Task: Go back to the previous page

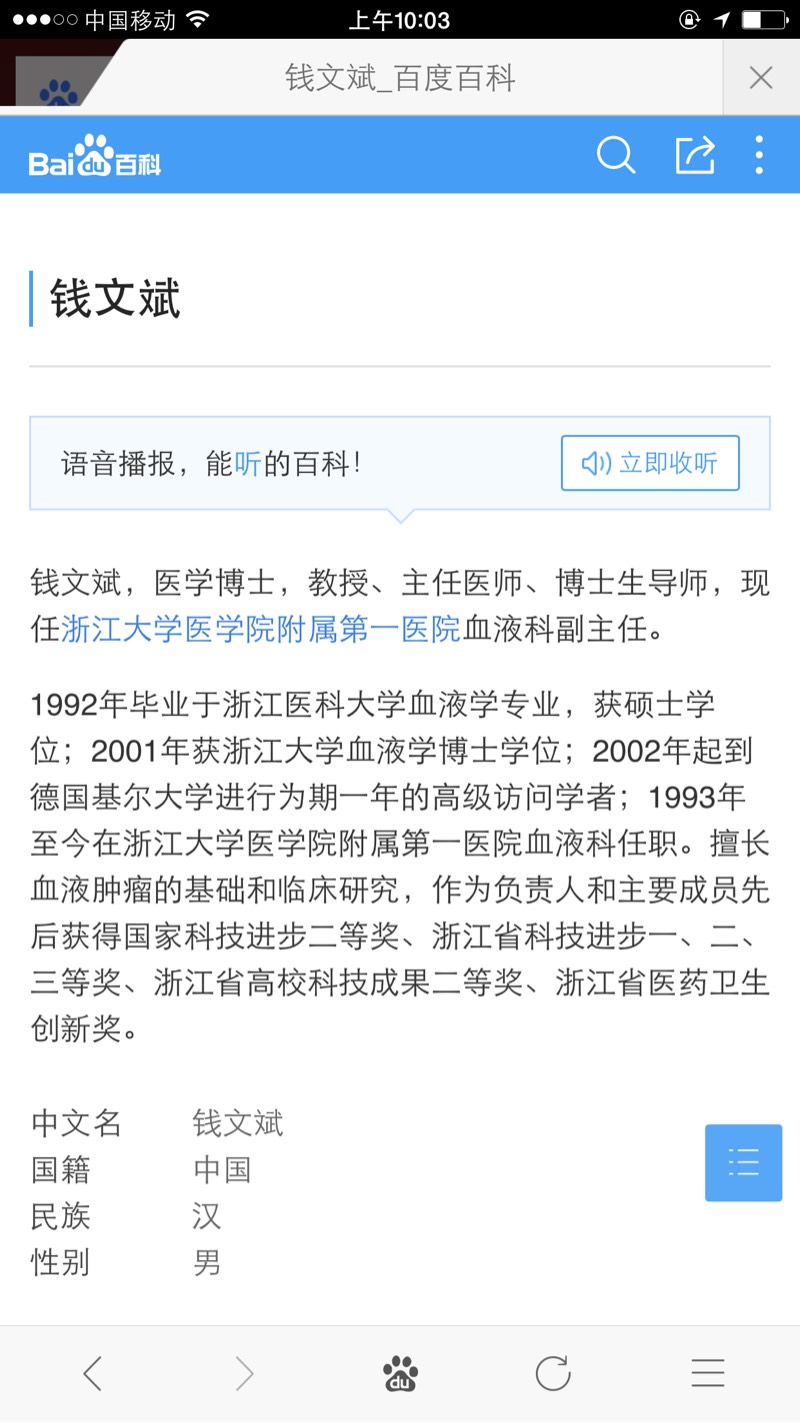Action: tap(92, 1374)
